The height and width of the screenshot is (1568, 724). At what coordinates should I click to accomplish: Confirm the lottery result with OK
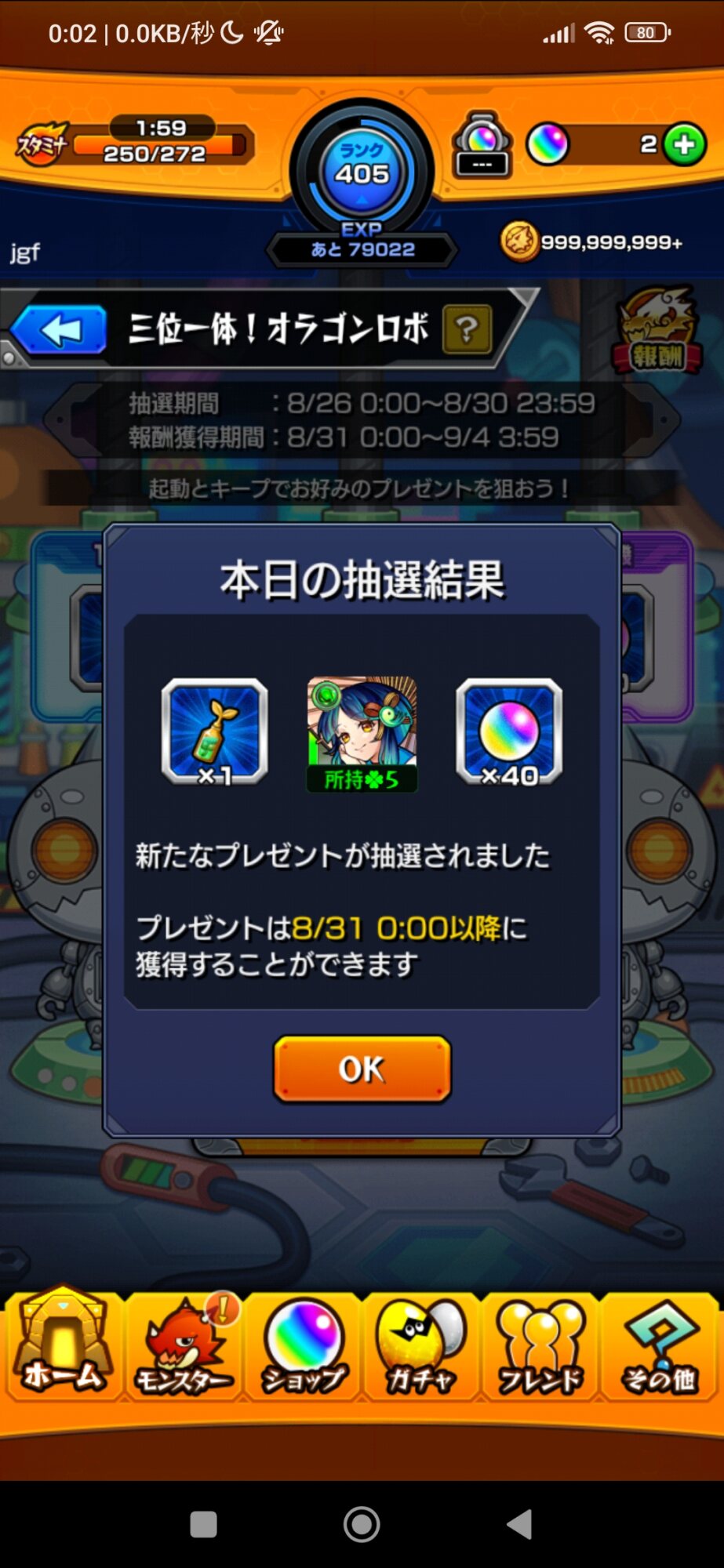pos(362,1069)
